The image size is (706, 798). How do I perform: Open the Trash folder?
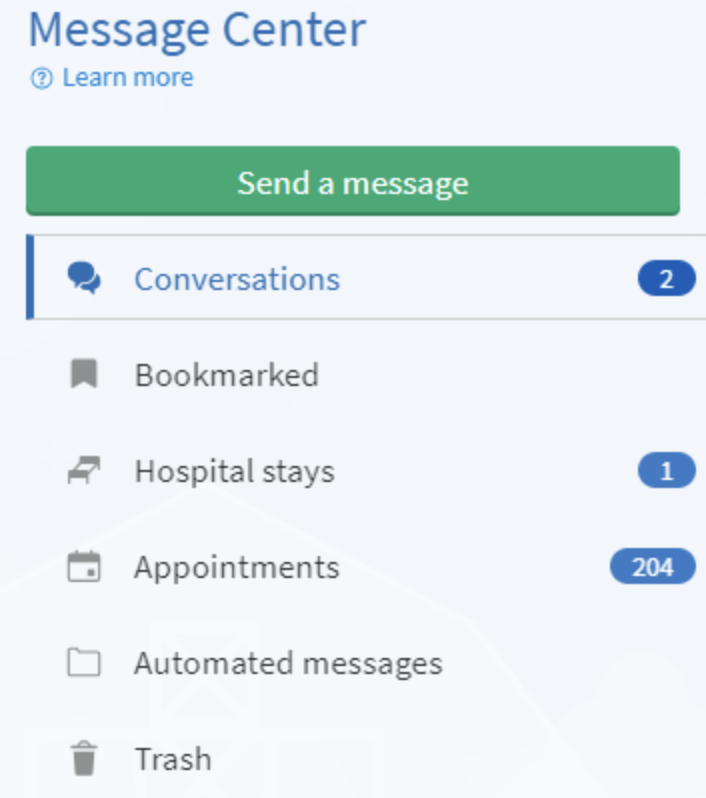(173, 759)
